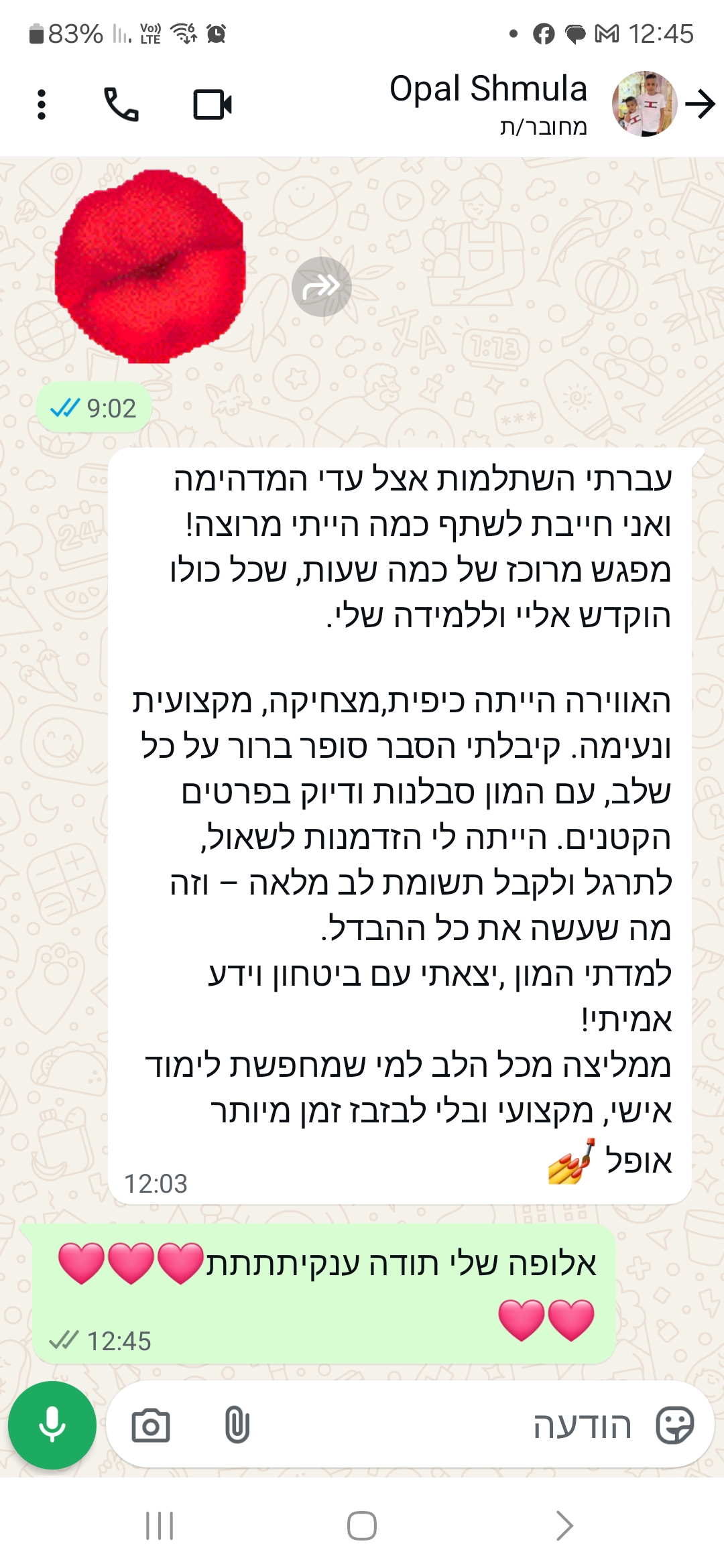
Task: Open the emoji and sticker picker
Action: click(674, 1425)
